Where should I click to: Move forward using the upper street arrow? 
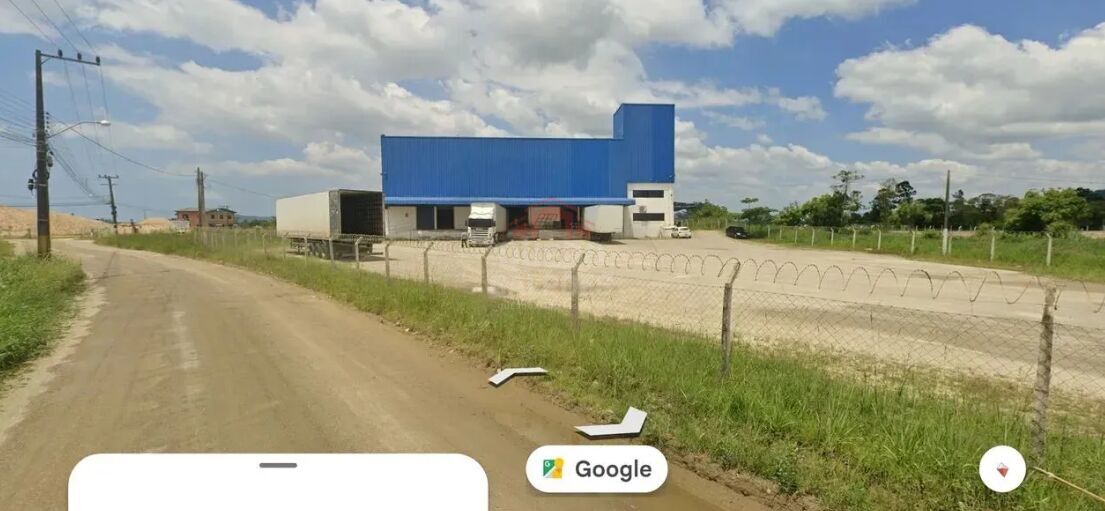click(516, 375)
